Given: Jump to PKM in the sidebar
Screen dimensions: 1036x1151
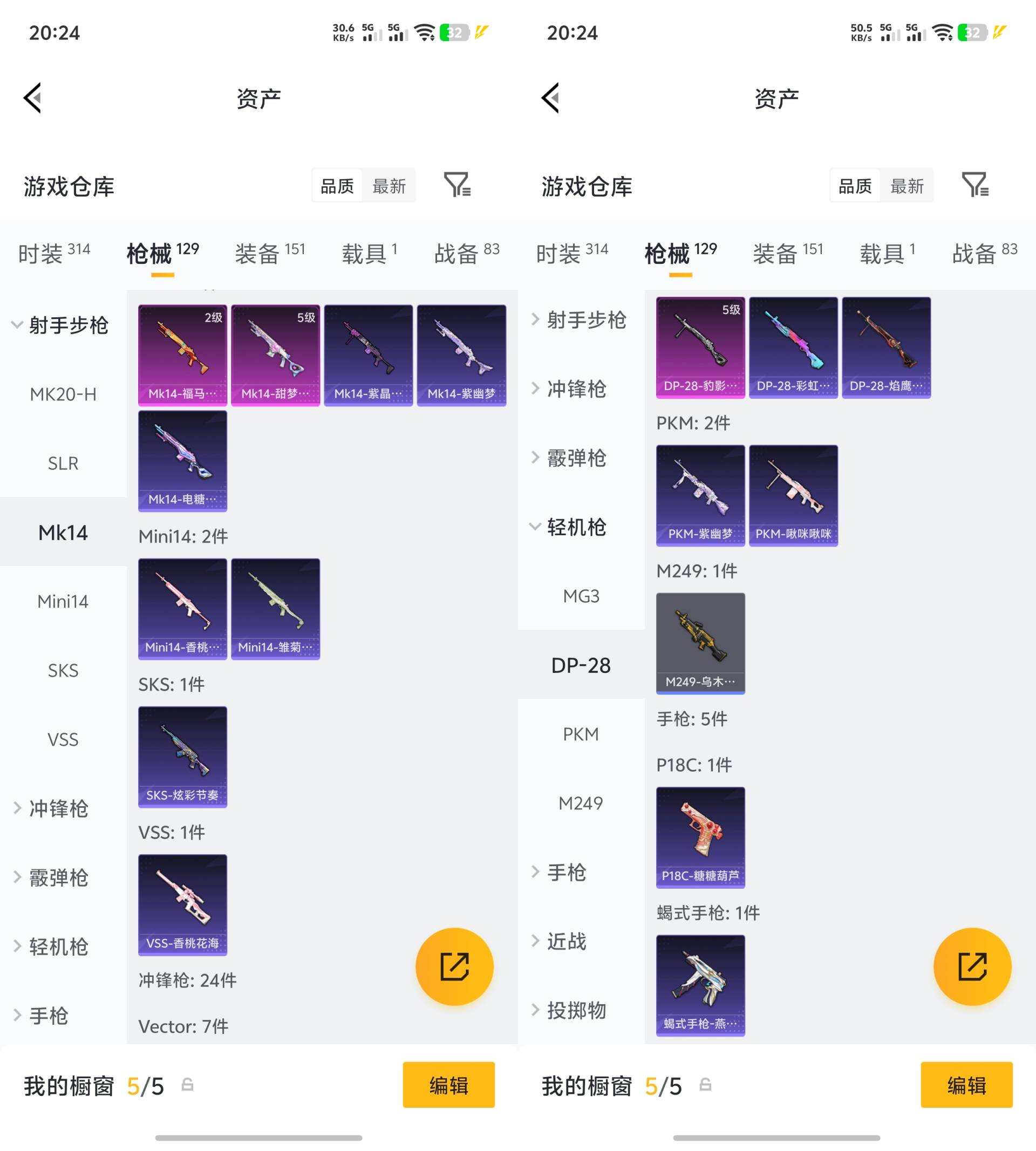Looking at the screenshot, I should (x=581, y=734).
